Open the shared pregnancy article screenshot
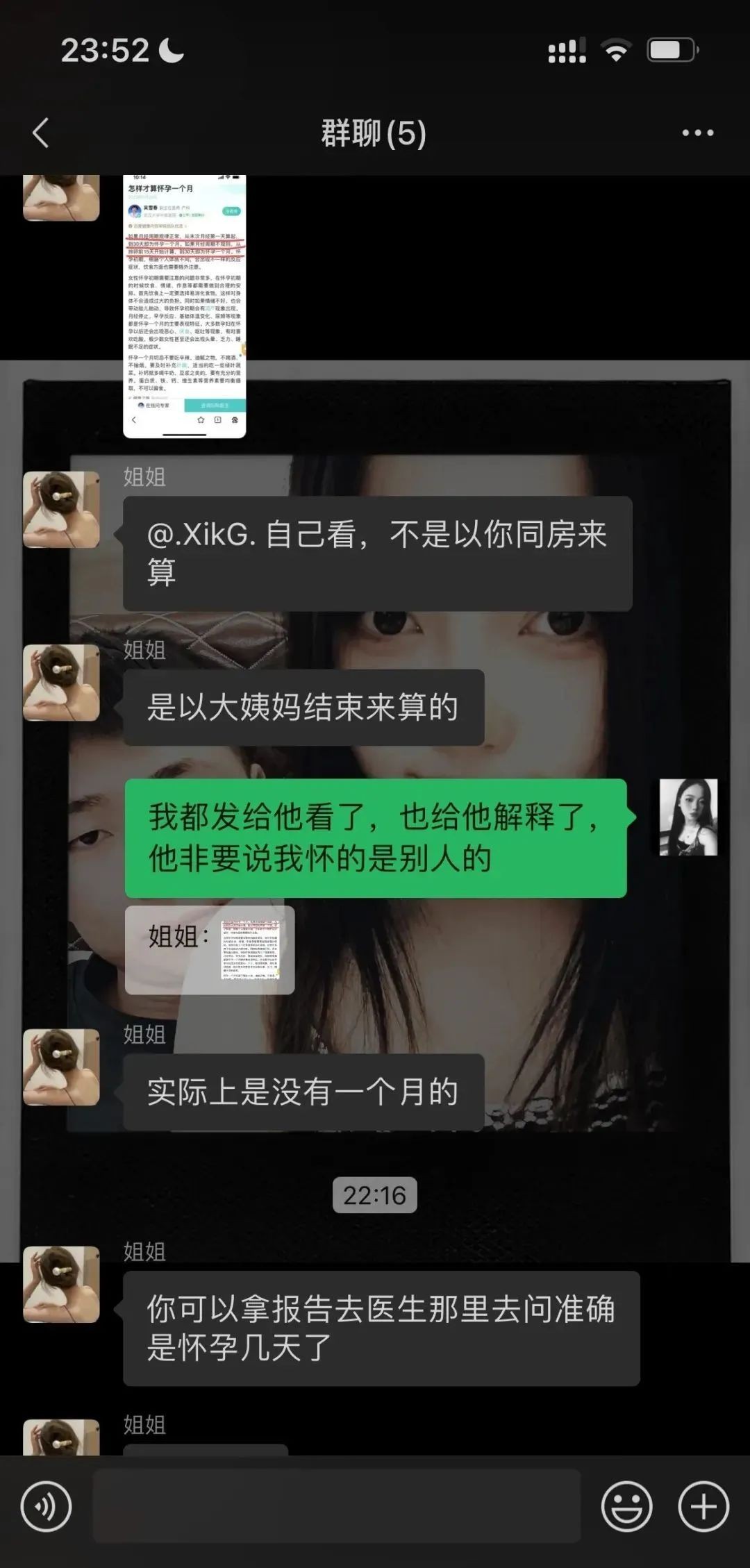Viewport: 750px width, 1568px height. point(184,306)
